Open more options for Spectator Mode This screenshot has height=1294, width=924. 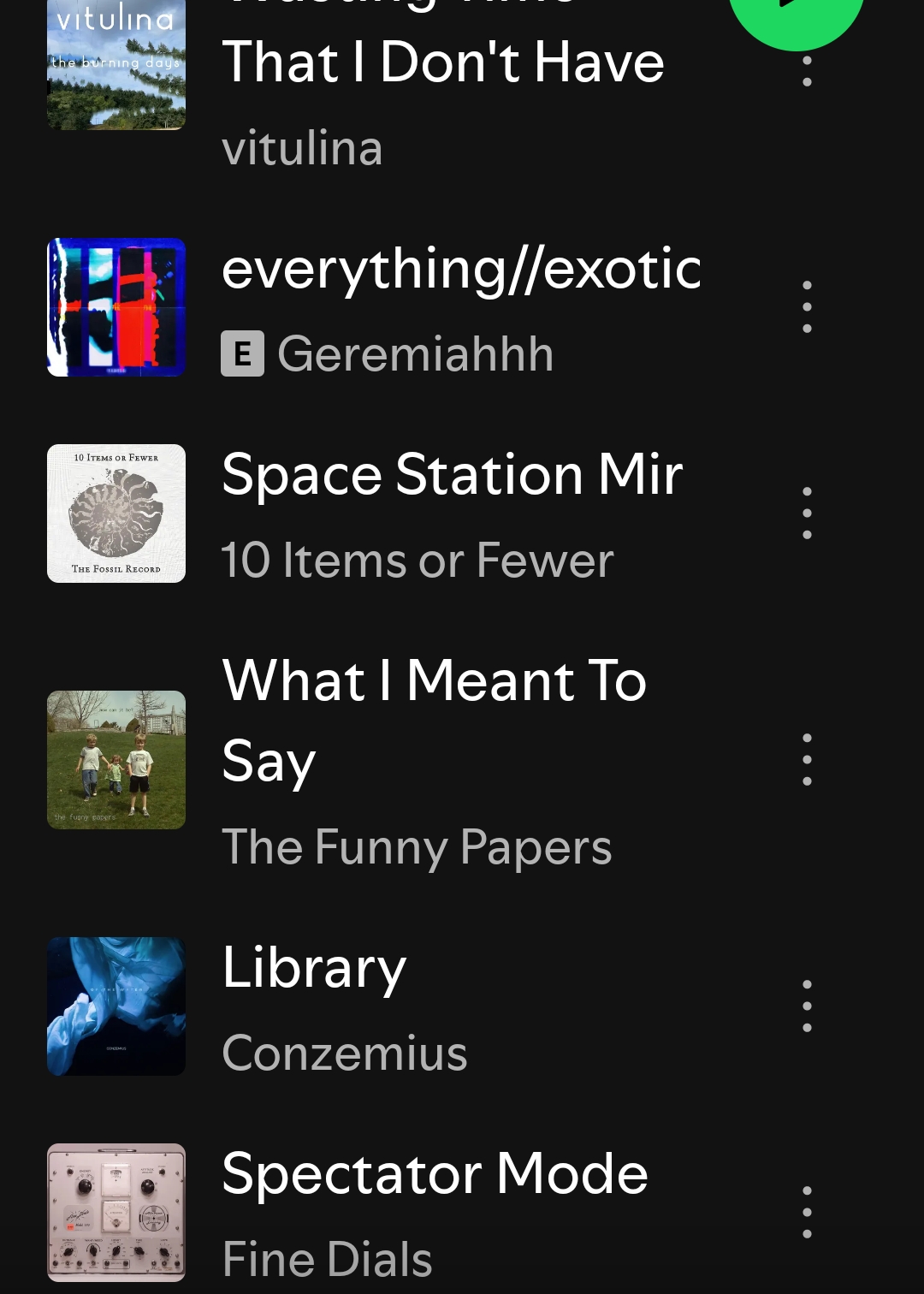point(807,1213)
